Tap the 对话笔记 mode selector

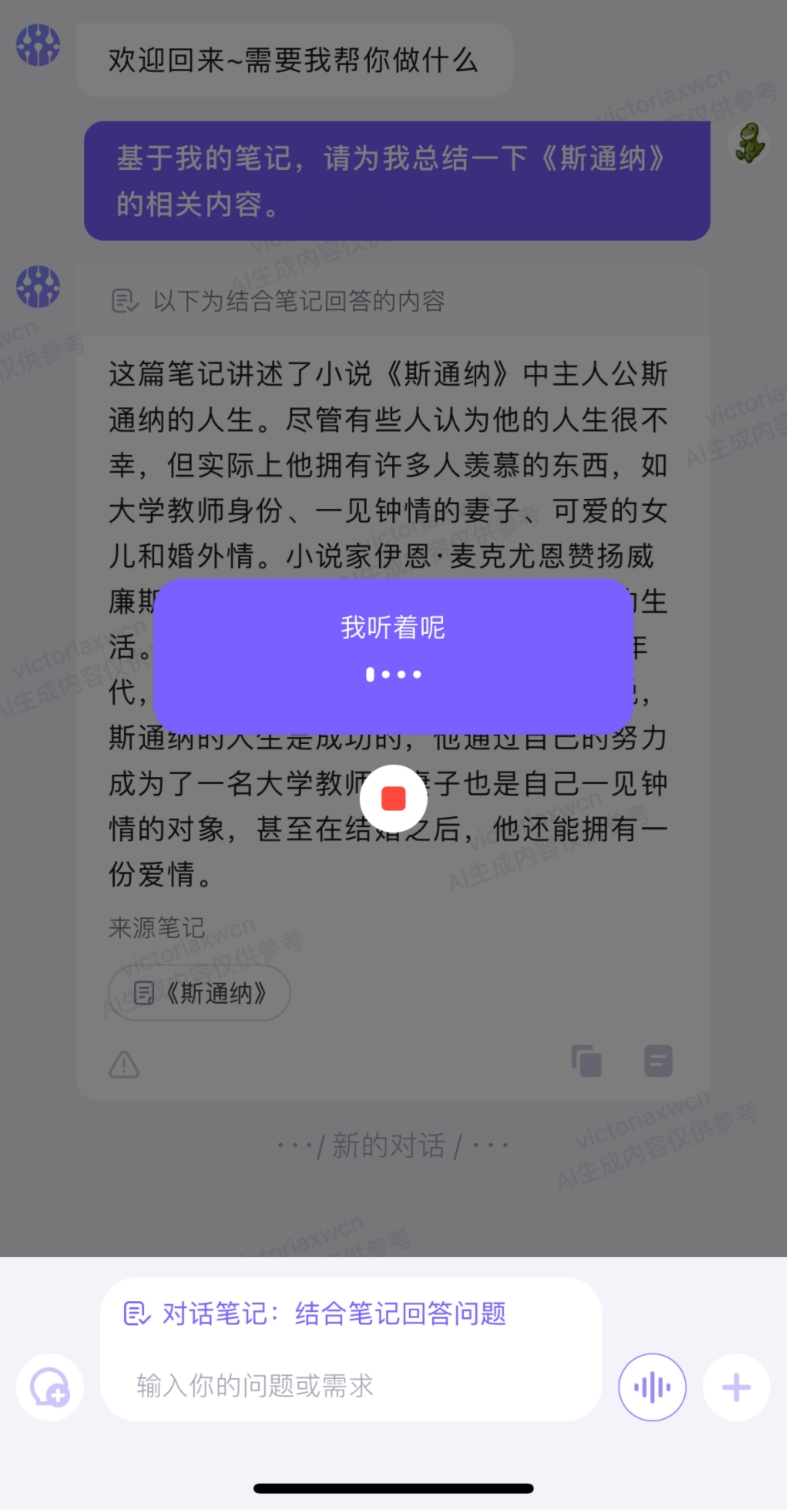pos(315,1314)
